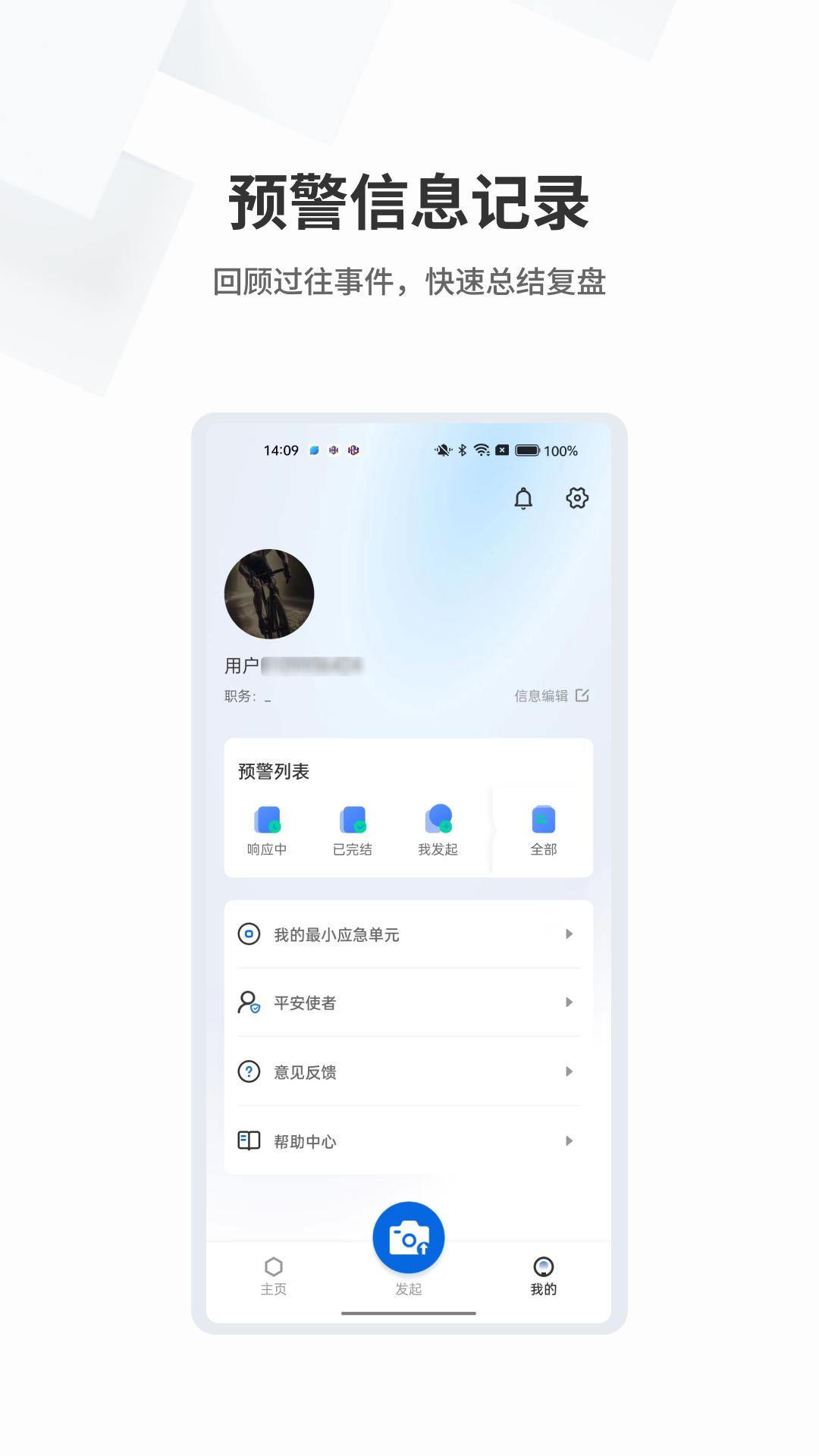Tap the user avatar photo
Screen dimensions: 819x1456
(x=268, y=594)
